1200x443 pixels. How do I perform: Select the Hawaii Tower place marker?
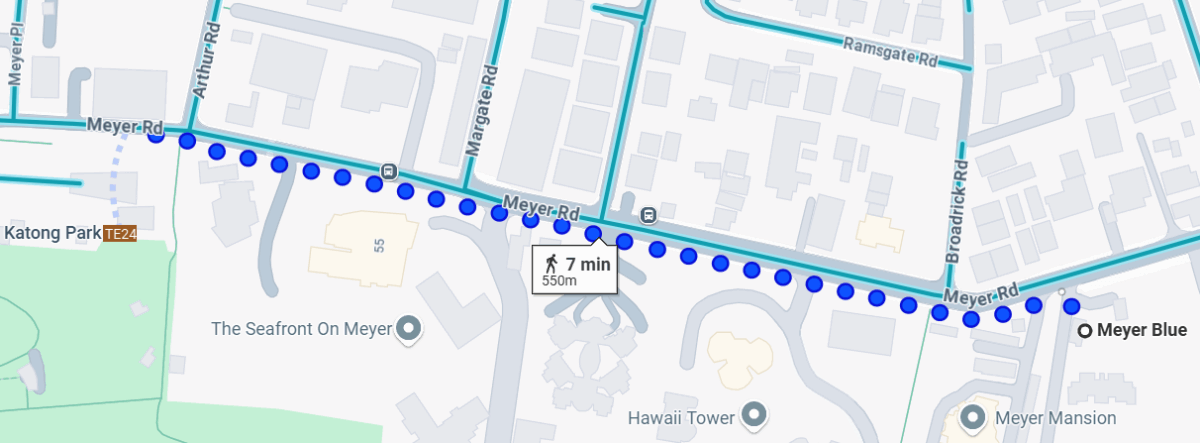pos(756,415)
